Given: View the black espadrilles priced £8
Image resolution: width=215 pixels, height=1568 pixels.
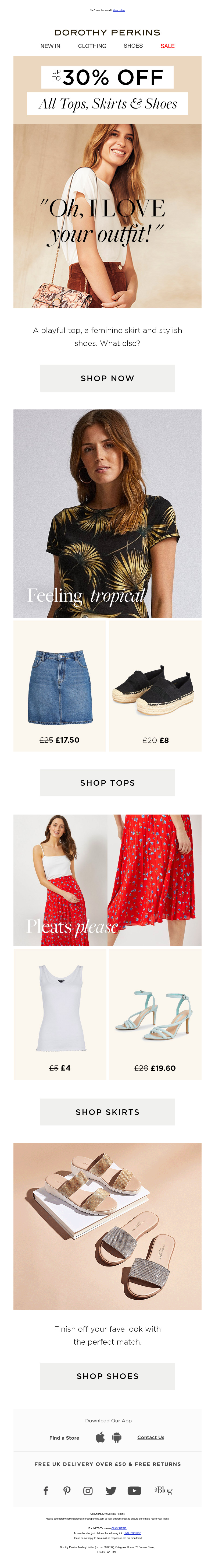Looking at the screenshot, I should point(155,686).
